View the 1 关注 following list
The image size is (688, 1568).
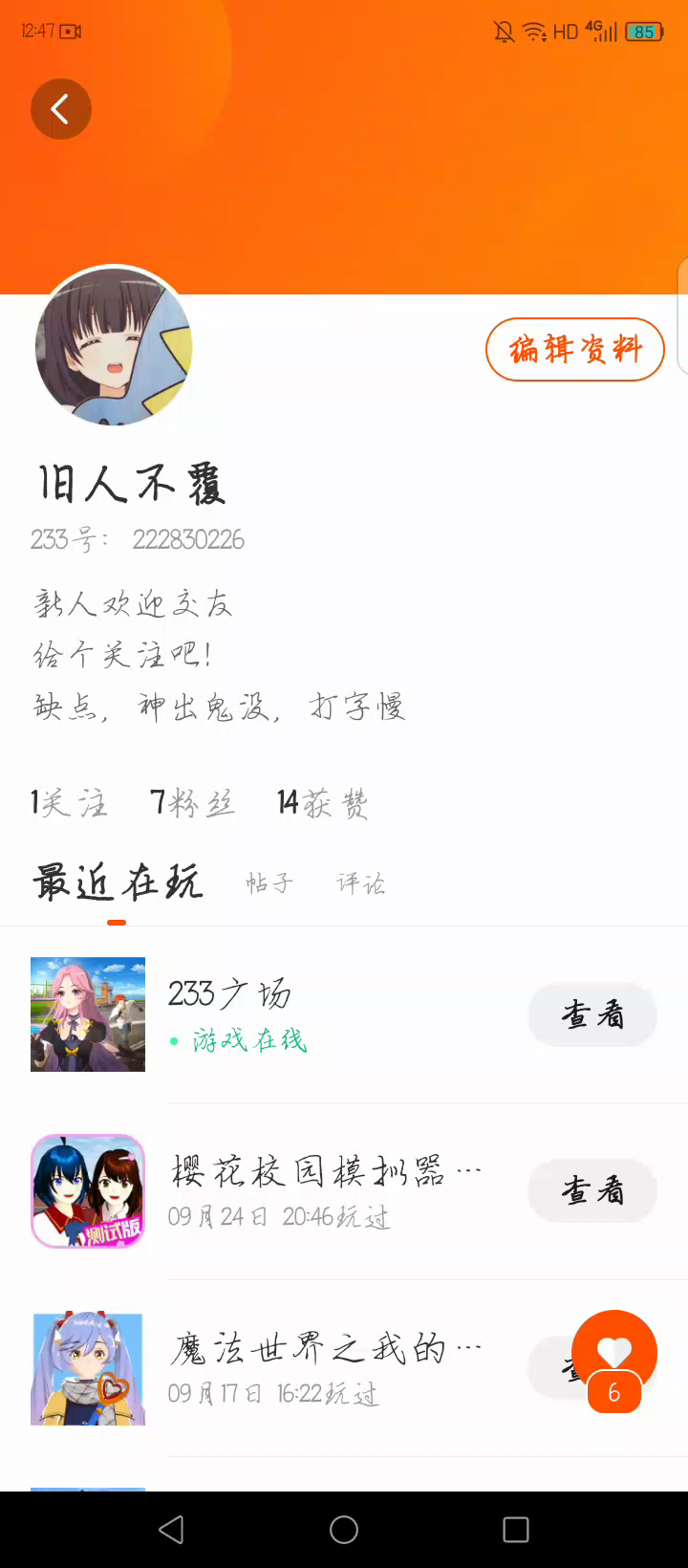(x=69, y=803)
